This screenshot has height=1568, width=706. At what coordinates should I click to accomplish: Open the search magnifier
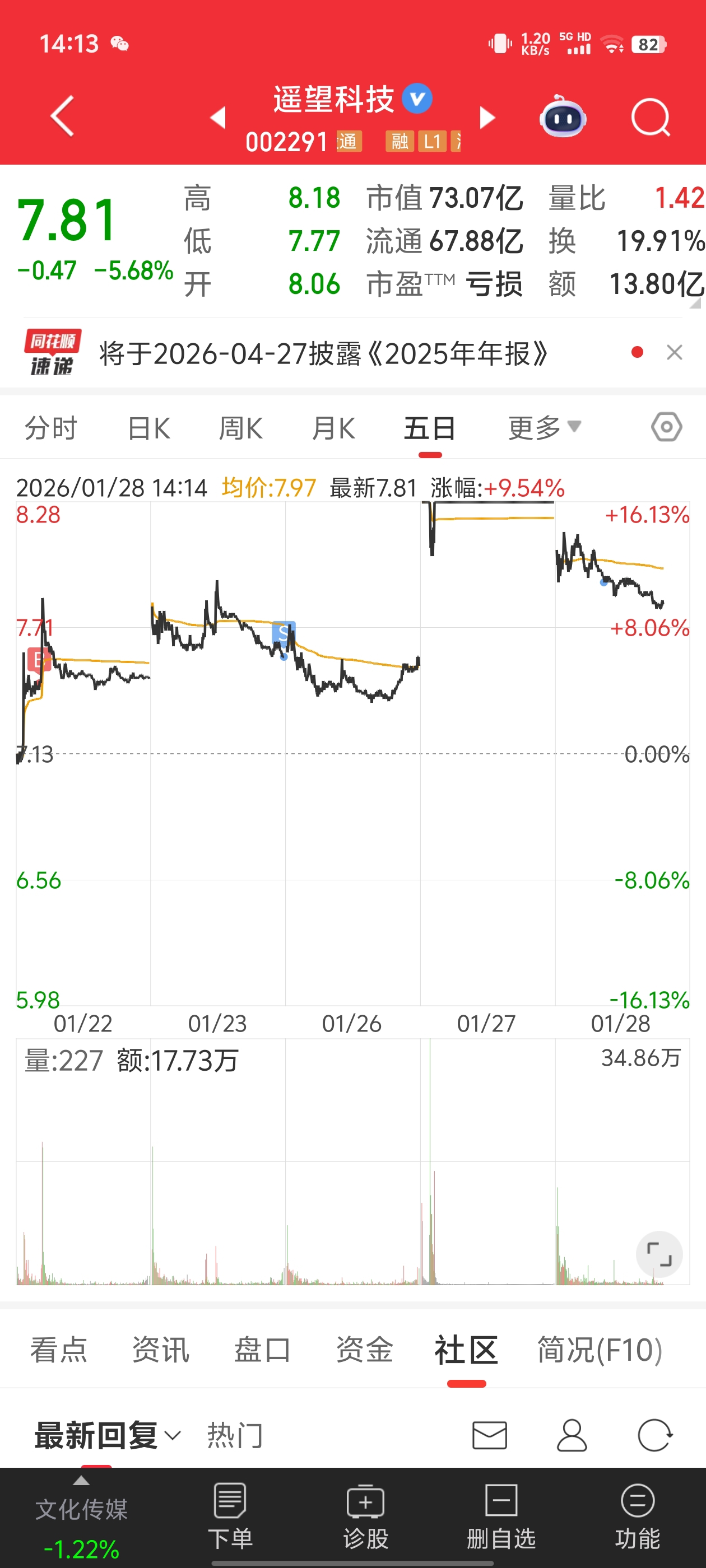[x=650, y=116]
